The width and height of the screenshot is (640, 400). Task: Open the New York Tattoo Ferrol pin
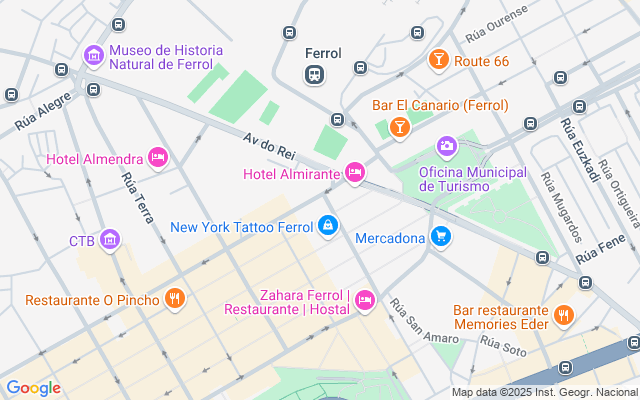coord(327,227)
